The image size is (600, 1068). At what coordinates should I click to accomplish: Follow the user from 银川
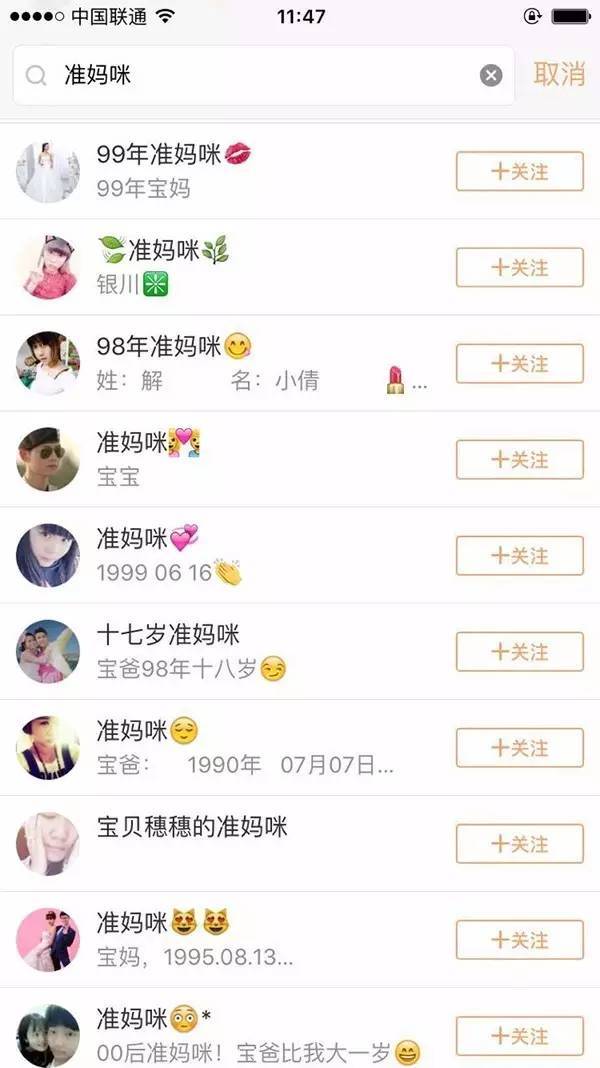(519, 267)
